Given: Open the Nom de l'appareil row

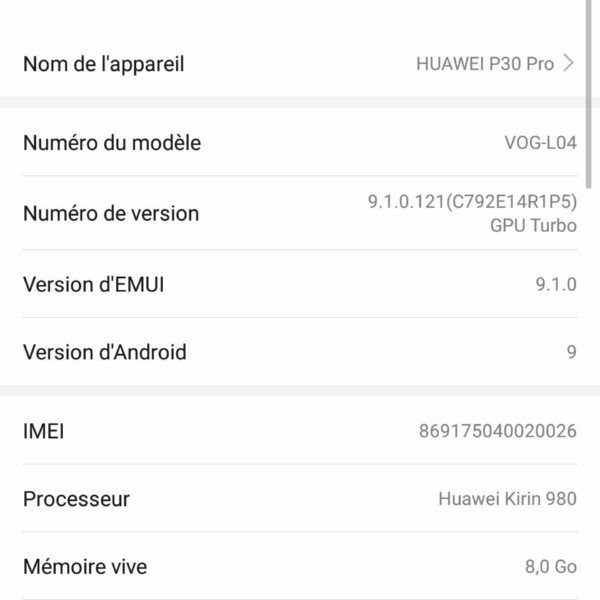Looking at the screenshot, I should click(x=300, y=64).
